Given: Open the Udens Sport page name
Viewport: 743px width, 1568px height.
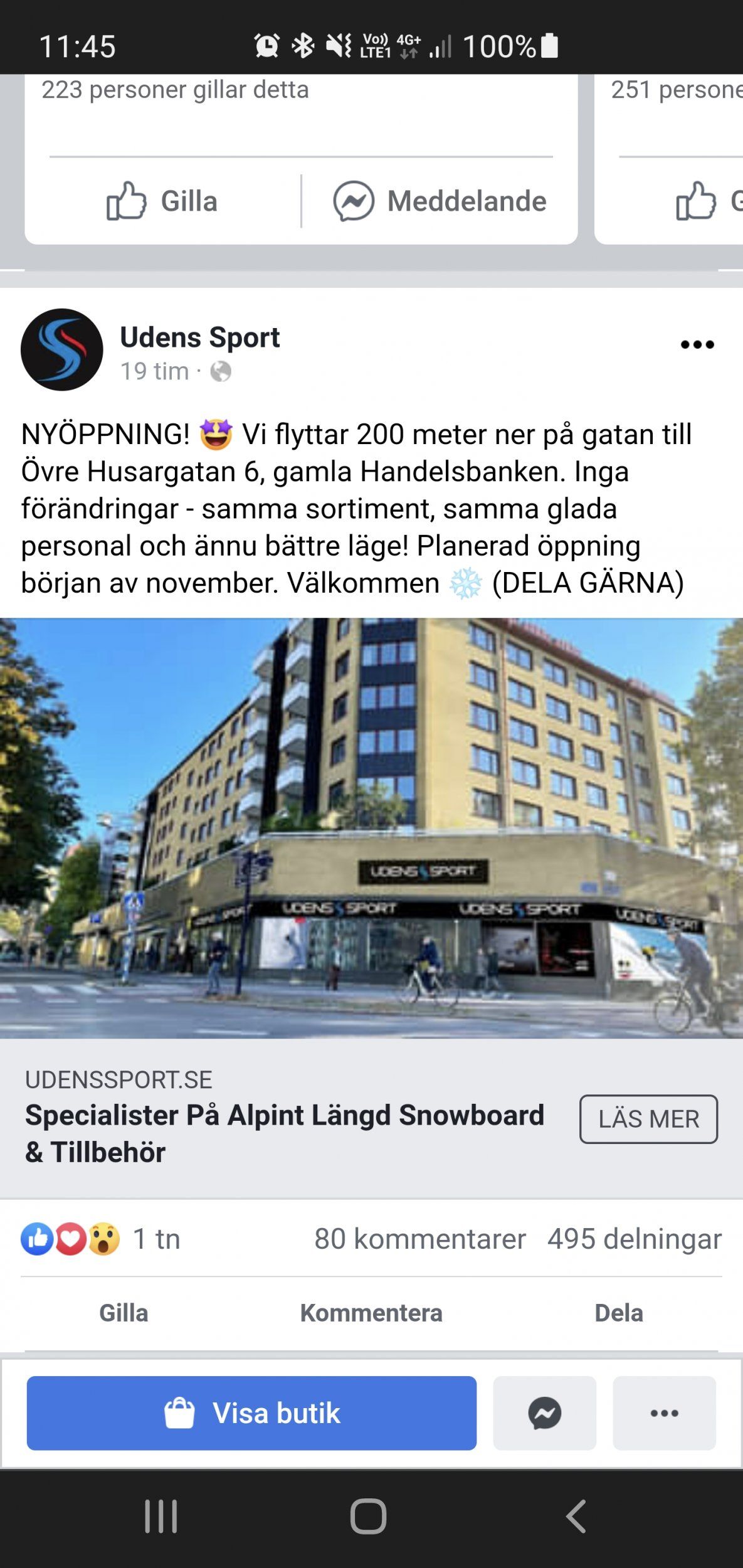Looking at the screenshot, I should (199, 337).
